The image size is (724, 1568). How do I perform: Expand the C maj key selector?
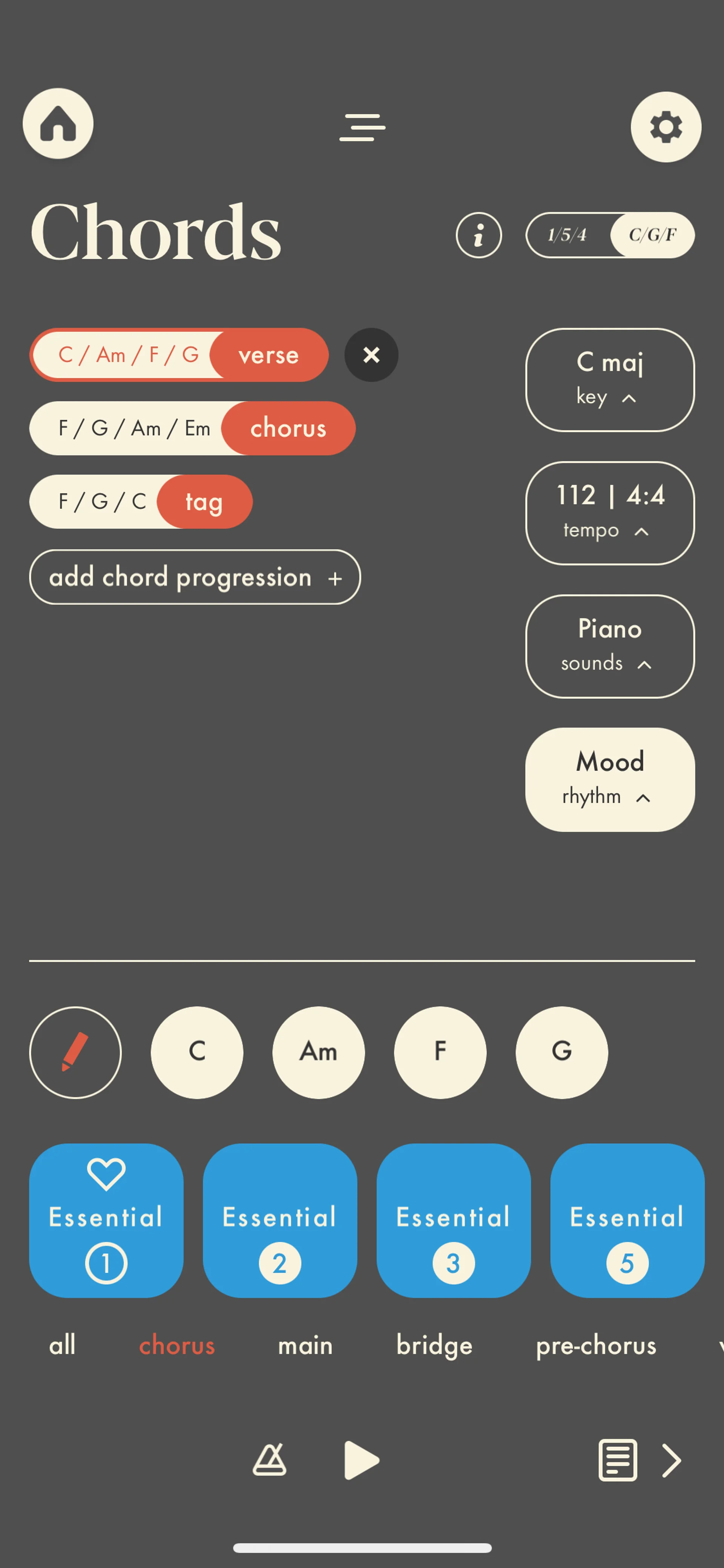point(610,380)
